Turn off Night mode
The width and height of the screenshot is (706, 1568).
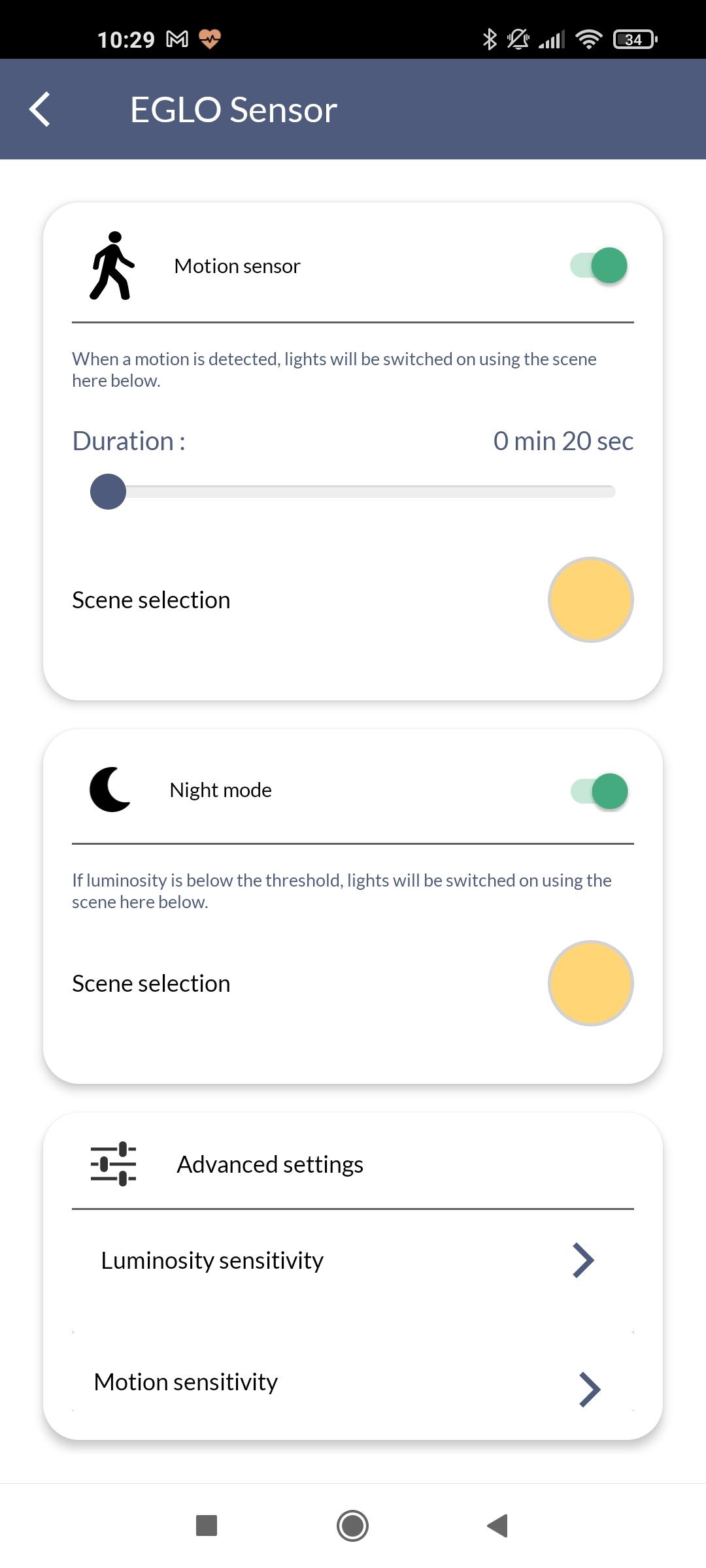pyautogui.click(x=599, y=791)
